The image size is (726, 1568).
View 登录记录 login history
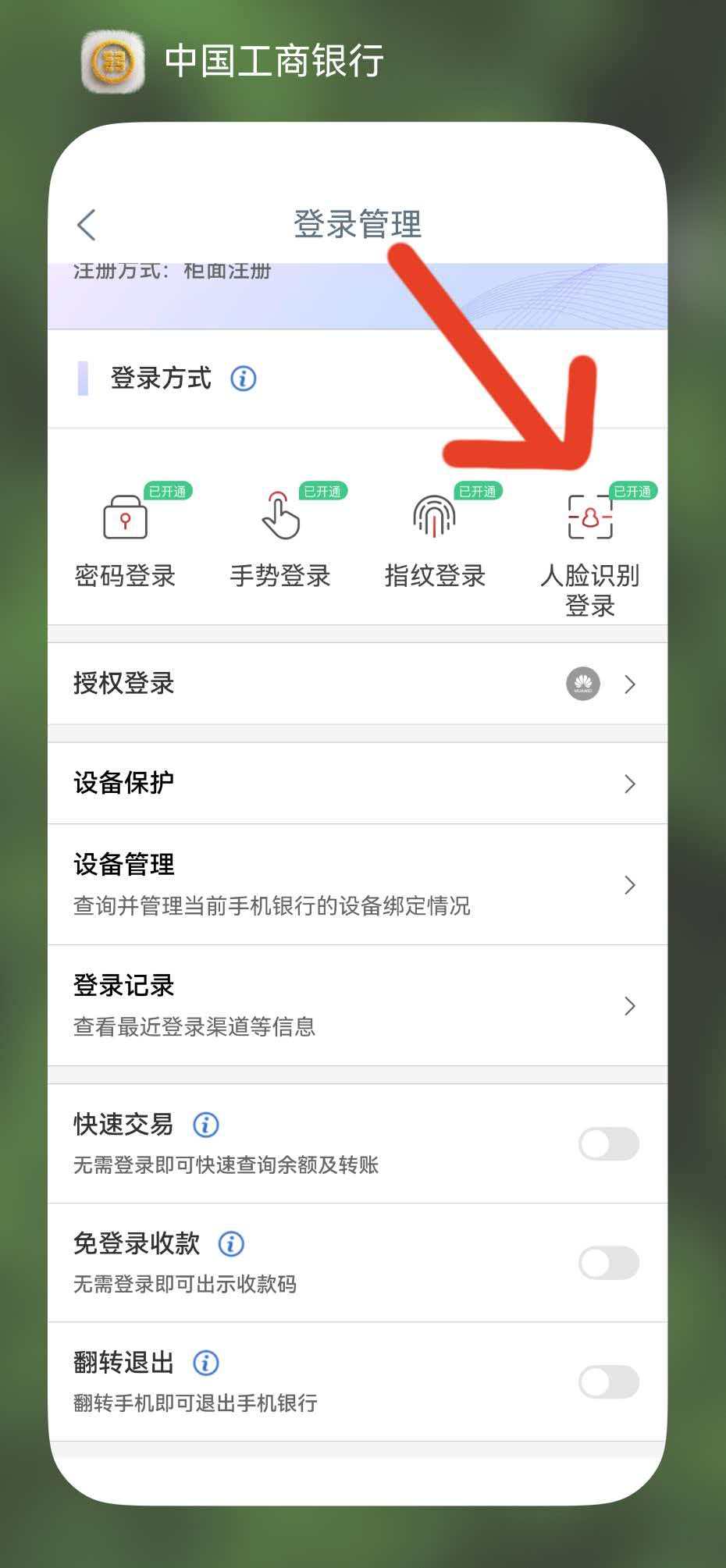[x=357, y=1005]
